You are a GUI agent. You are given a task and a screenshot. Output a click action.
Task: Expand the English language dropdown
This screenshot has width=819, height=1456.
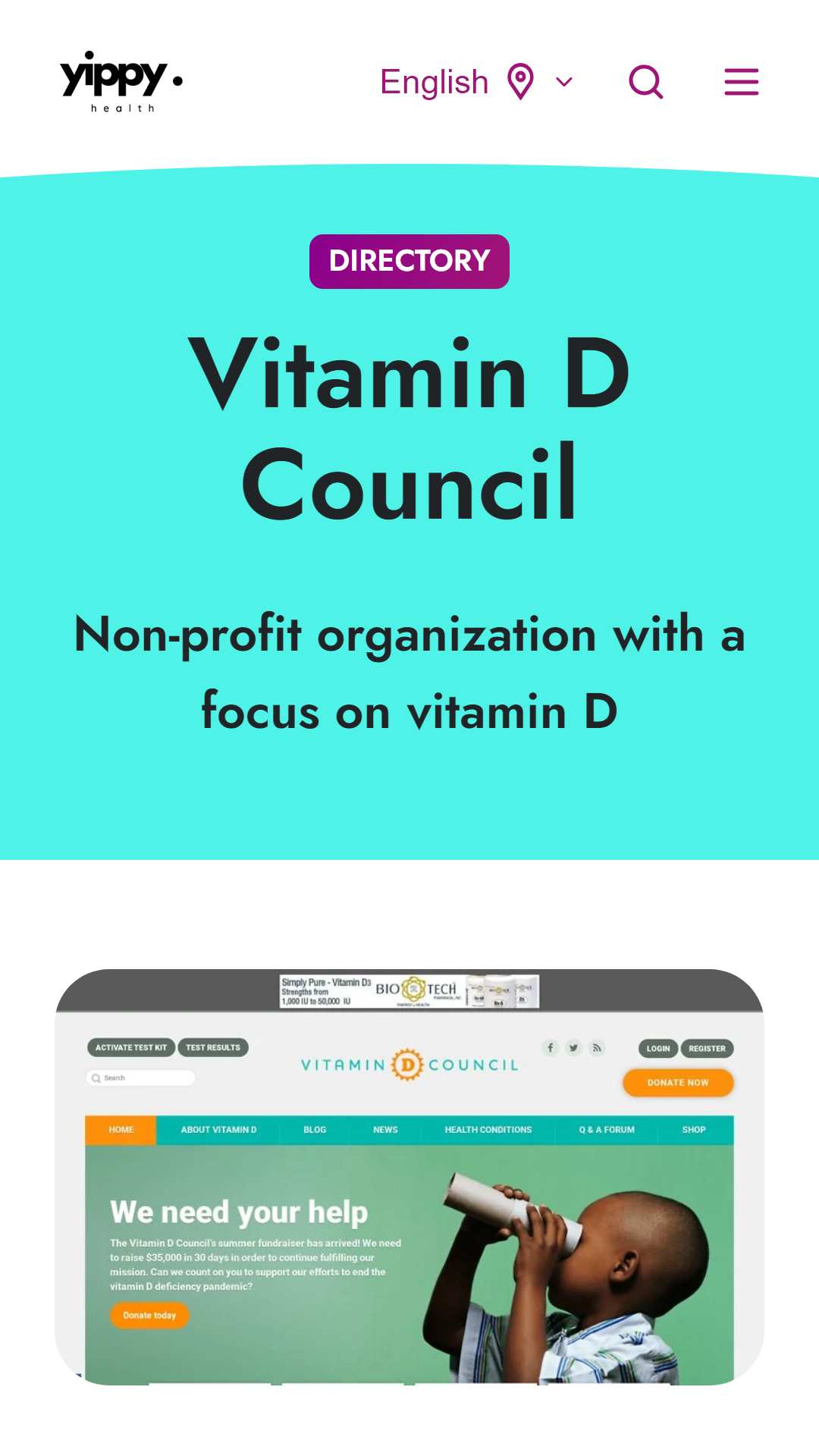[x=476, y=82]
